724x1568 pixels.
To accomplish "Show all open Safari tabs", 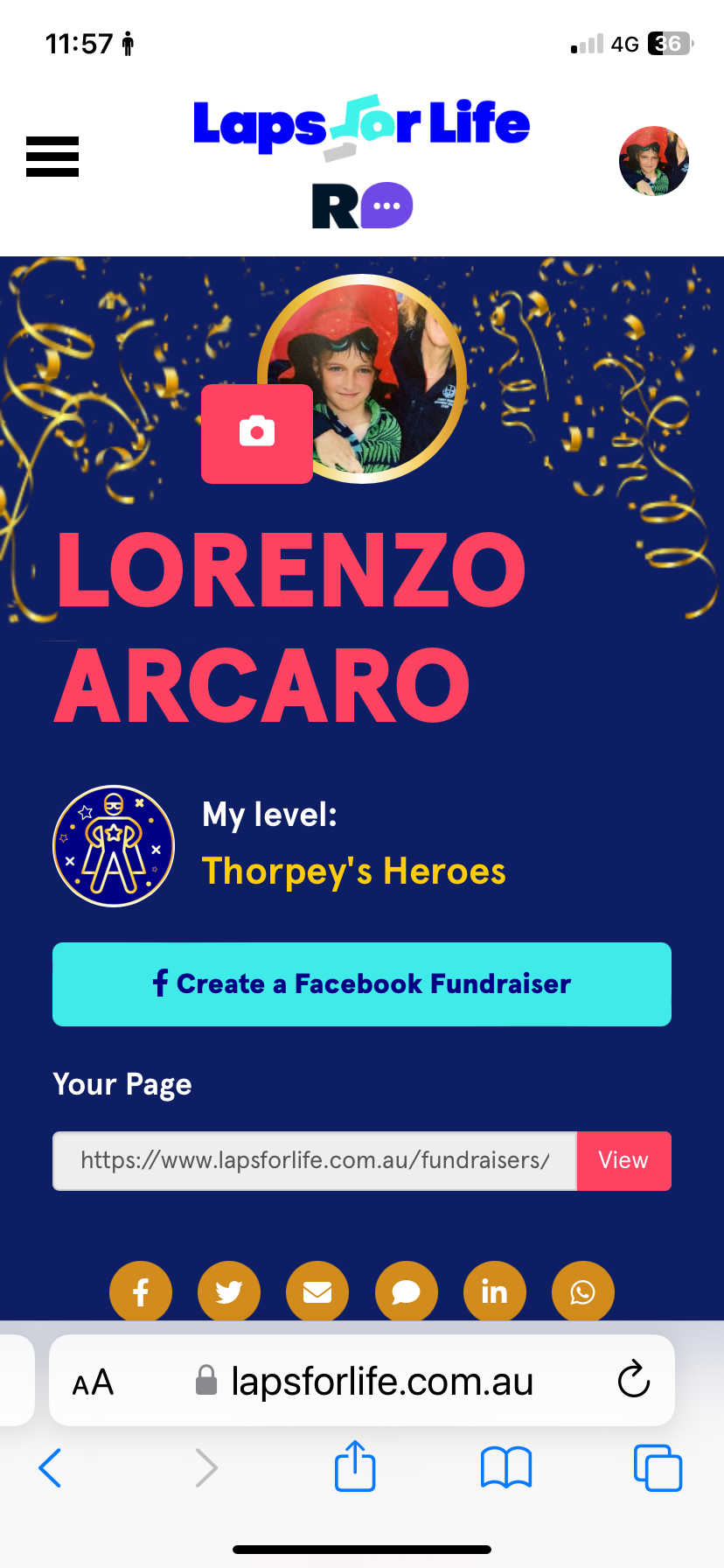I will (x=658, y=1467).
